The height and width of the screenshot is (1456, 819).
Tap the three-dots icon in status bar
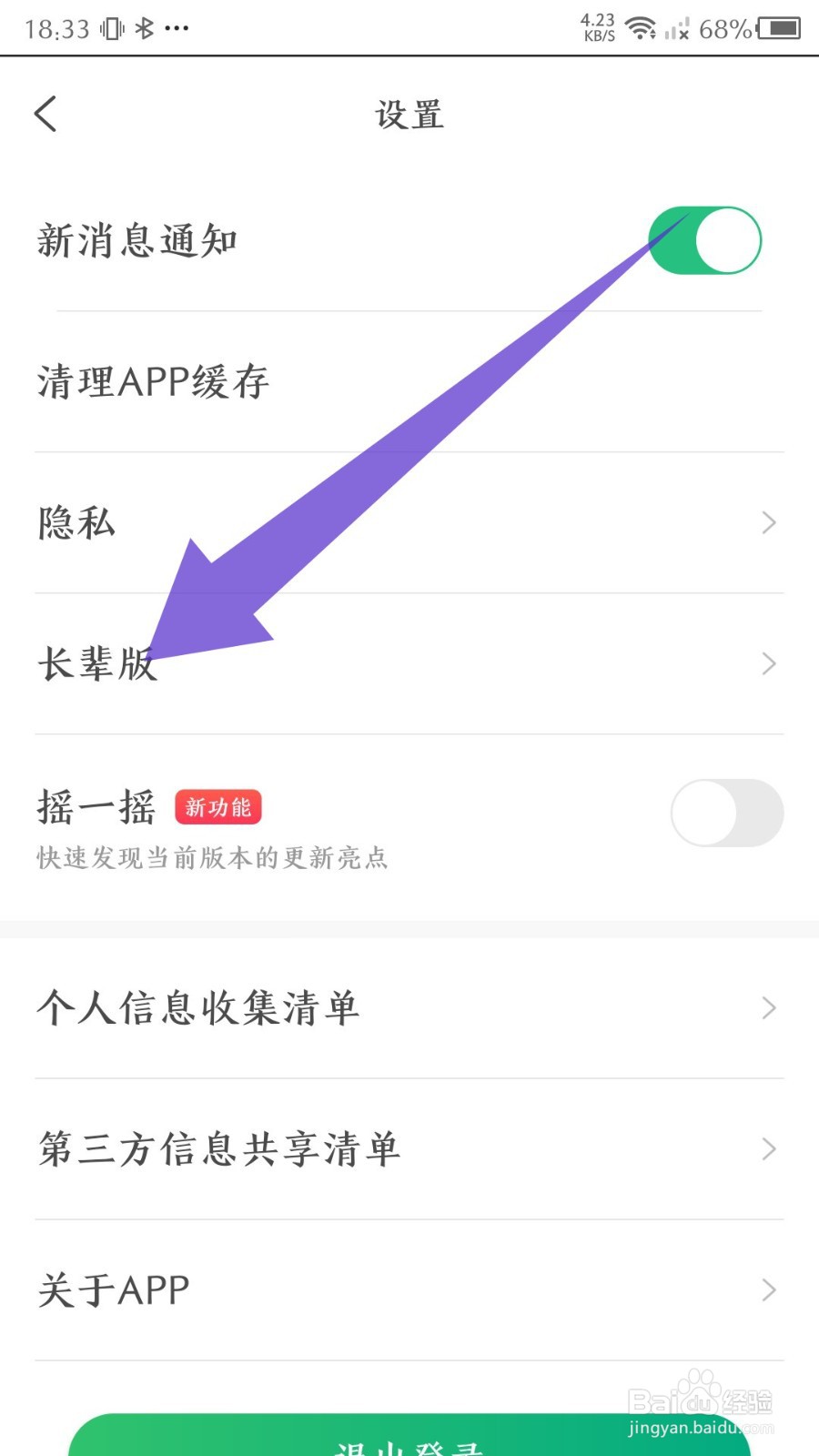coord(177,27)
